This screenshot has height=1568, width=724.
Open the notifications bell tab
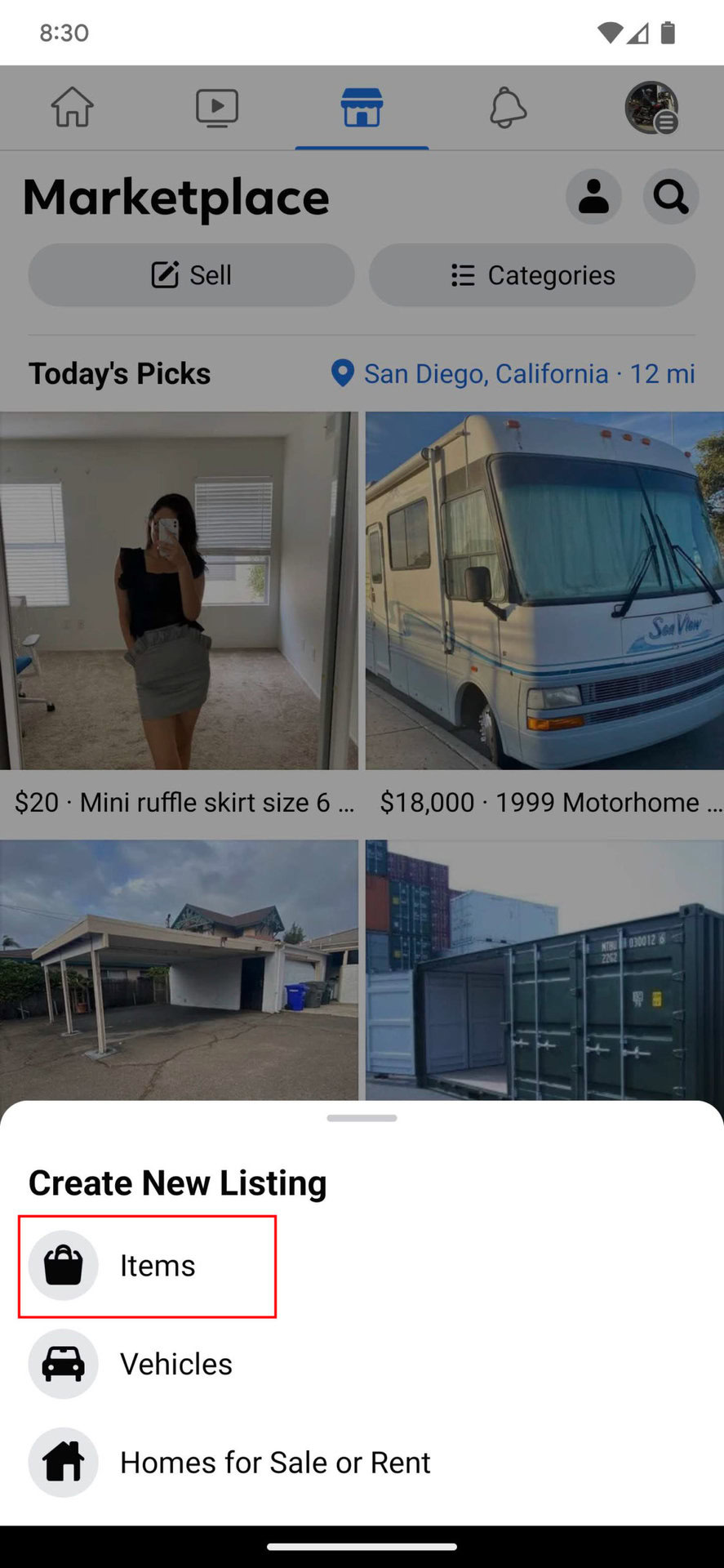pyautogui.click(x=507, y=108)
